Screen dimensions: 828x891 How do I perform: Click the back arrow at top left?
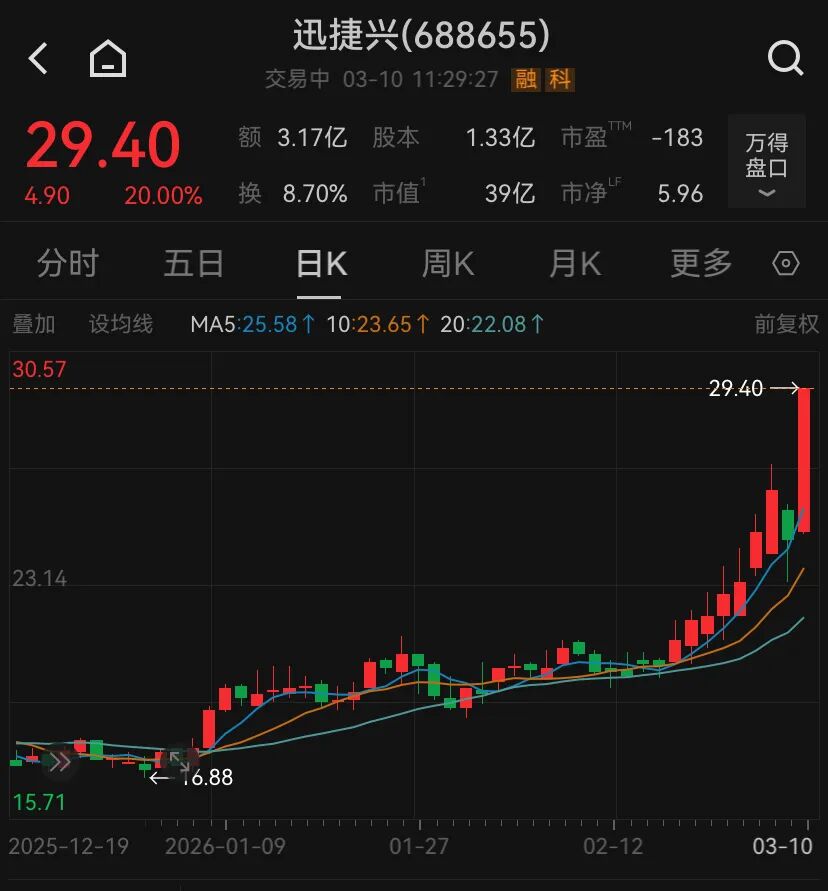click(x=38, y=58)
